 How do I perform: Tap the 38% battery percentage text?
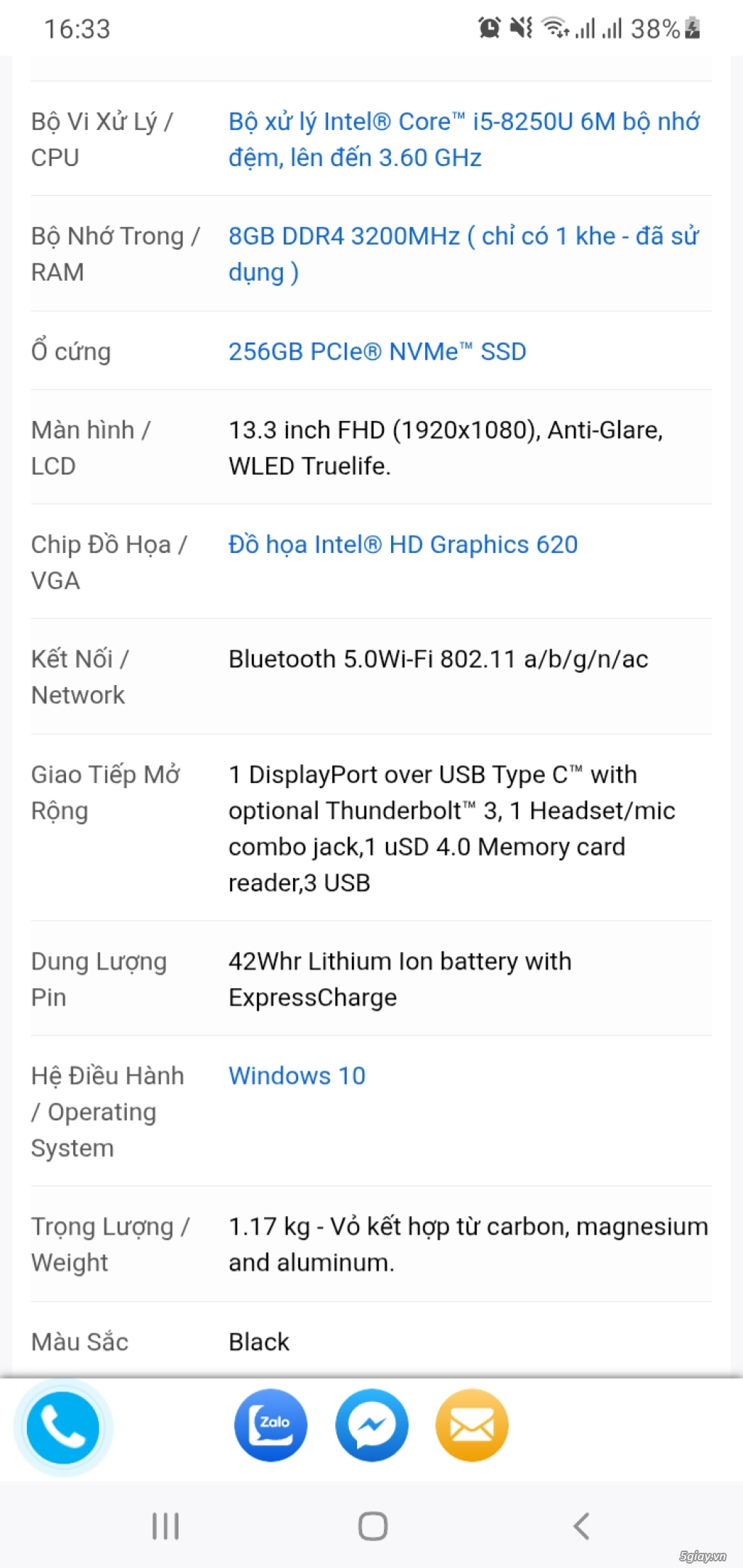tap(655, 29)
